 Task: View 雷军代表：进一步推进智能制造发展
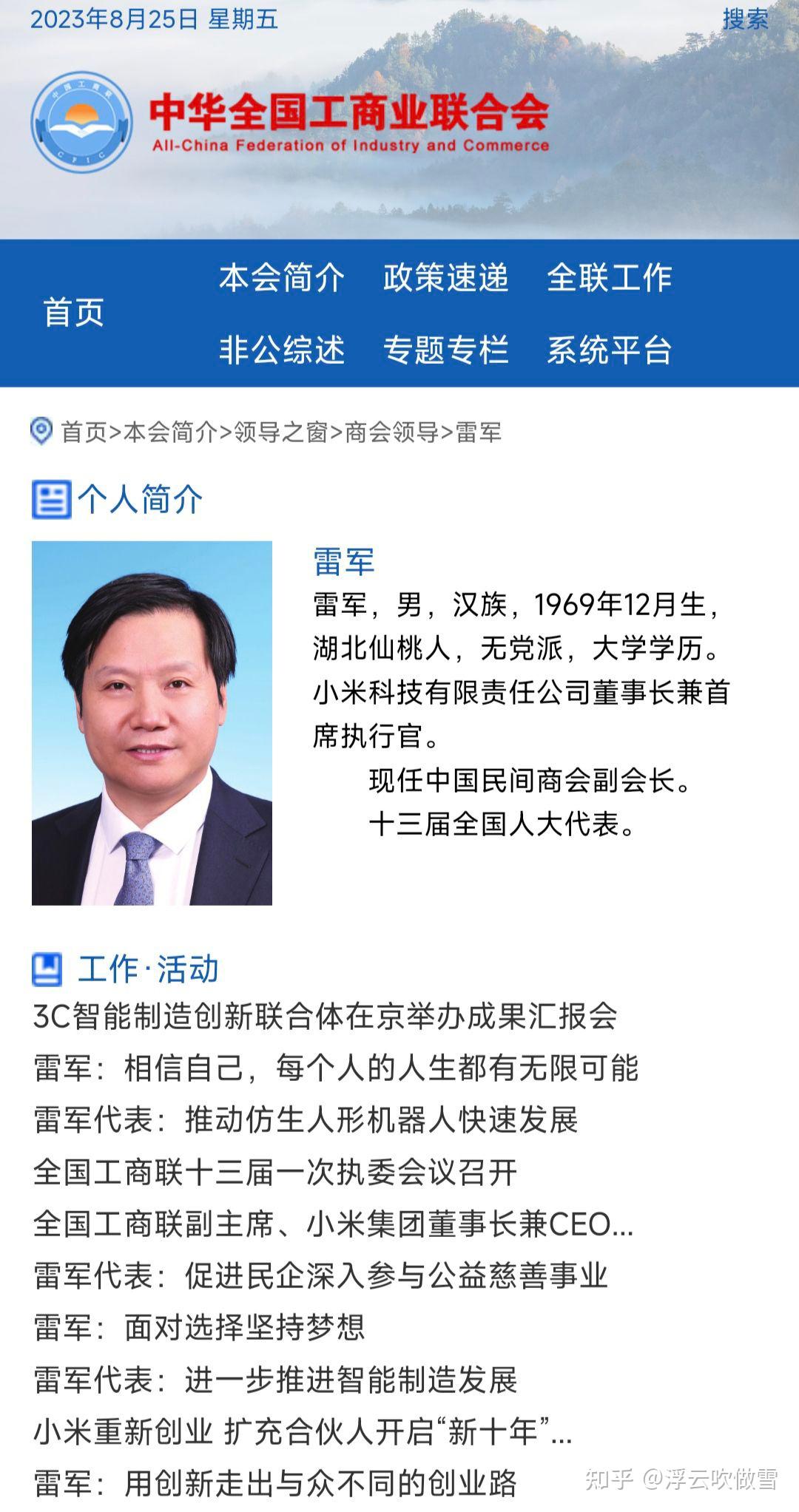[x=275, y=1380]
